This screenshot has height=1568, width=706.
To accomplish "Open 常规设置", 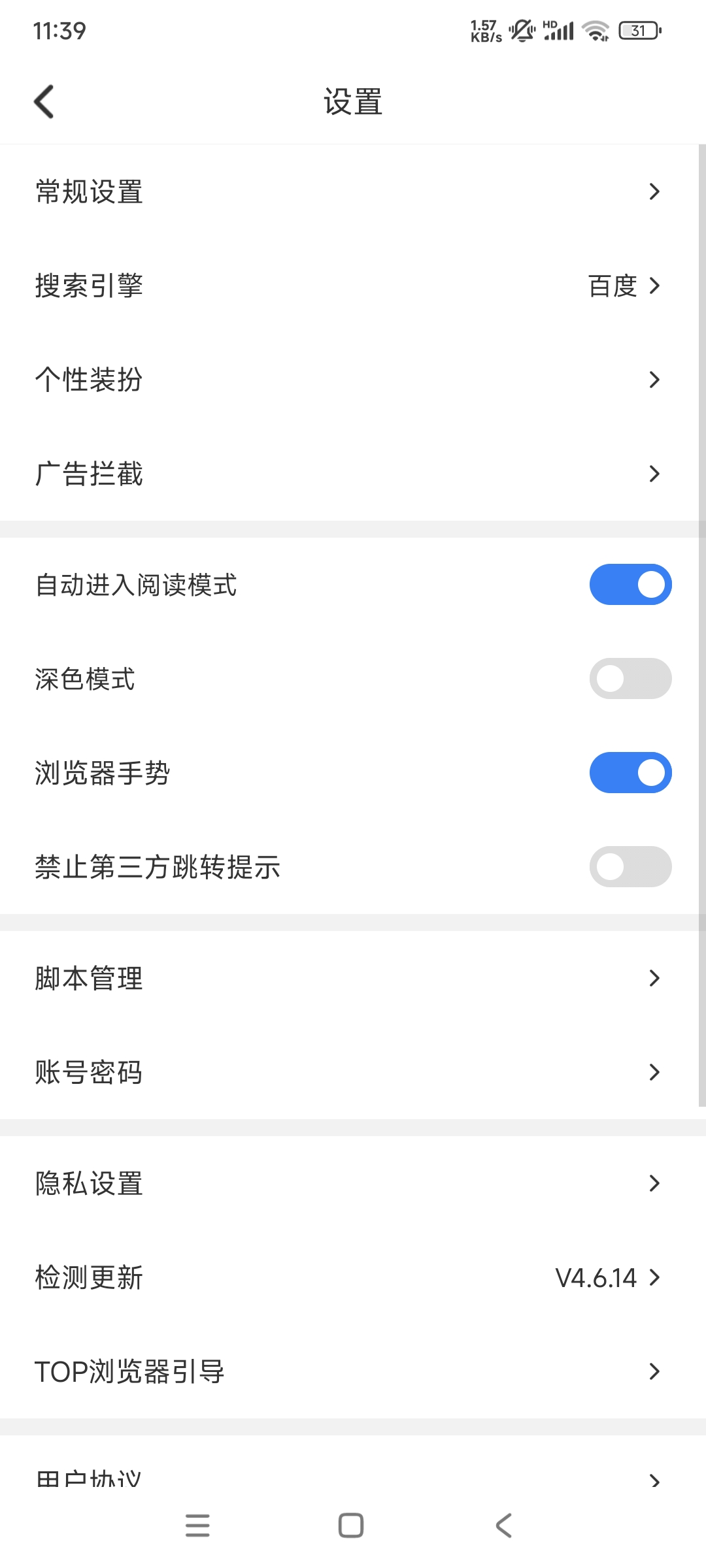I will [x=353, y=191].
